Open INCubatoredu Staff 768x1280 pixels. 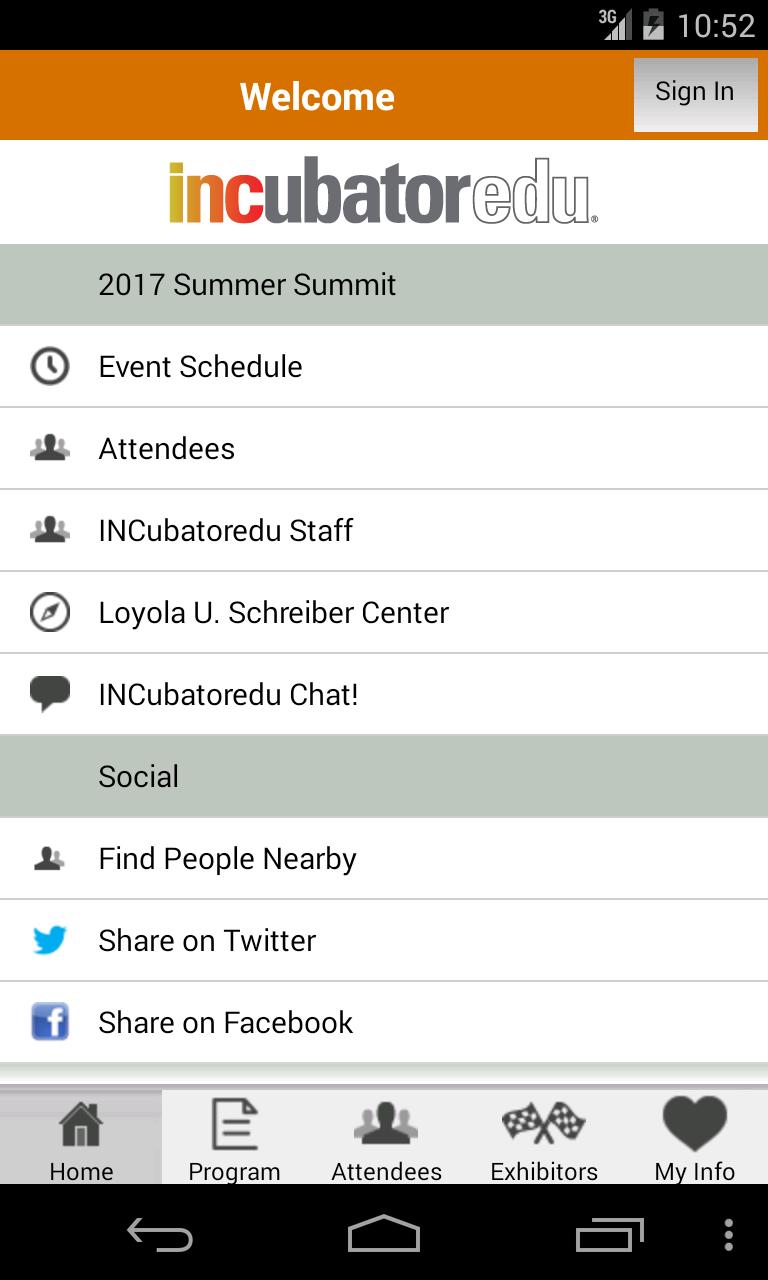coord(384,531)
